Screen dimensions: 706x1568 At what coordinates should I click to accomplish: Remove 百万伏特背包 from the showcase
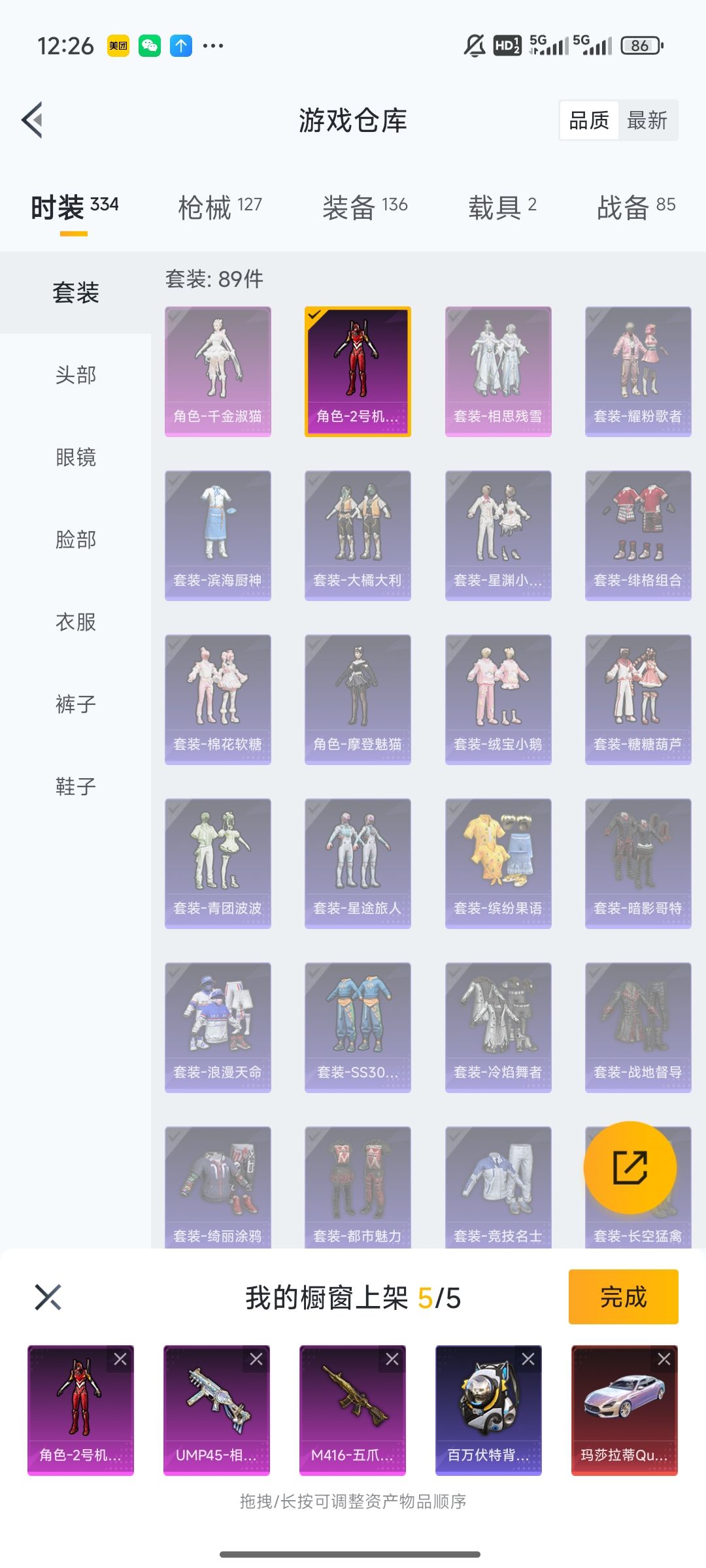tap(528, 1359)
